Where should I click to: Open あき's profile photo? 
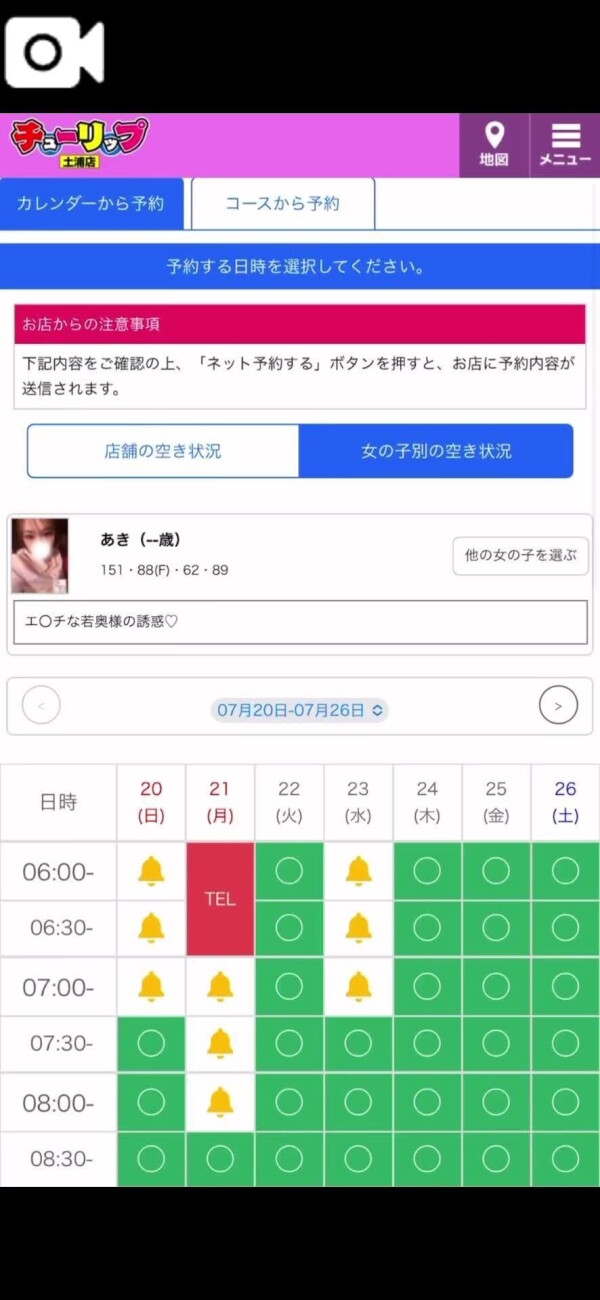[40, 556]
